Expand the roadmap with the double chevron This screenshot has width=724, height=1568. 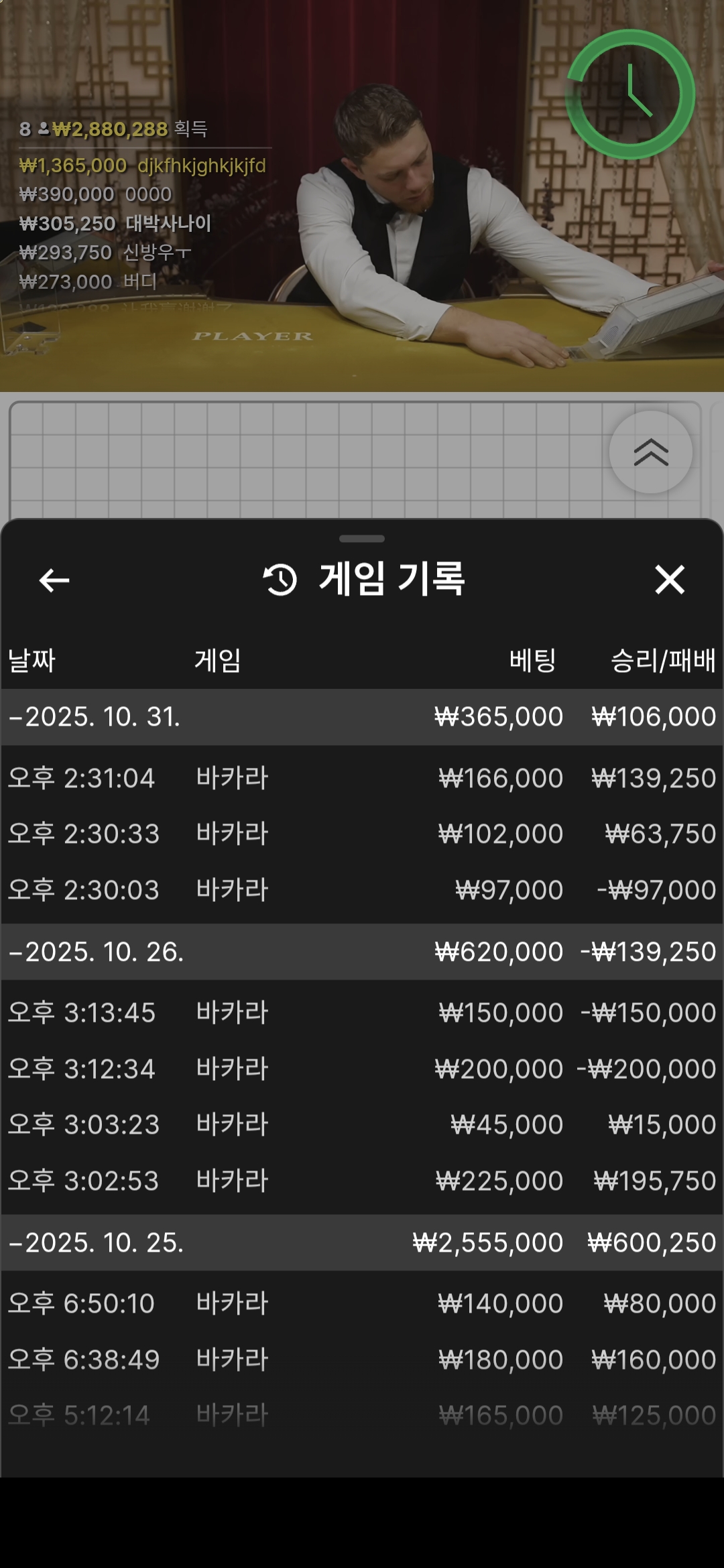point(650,453)
